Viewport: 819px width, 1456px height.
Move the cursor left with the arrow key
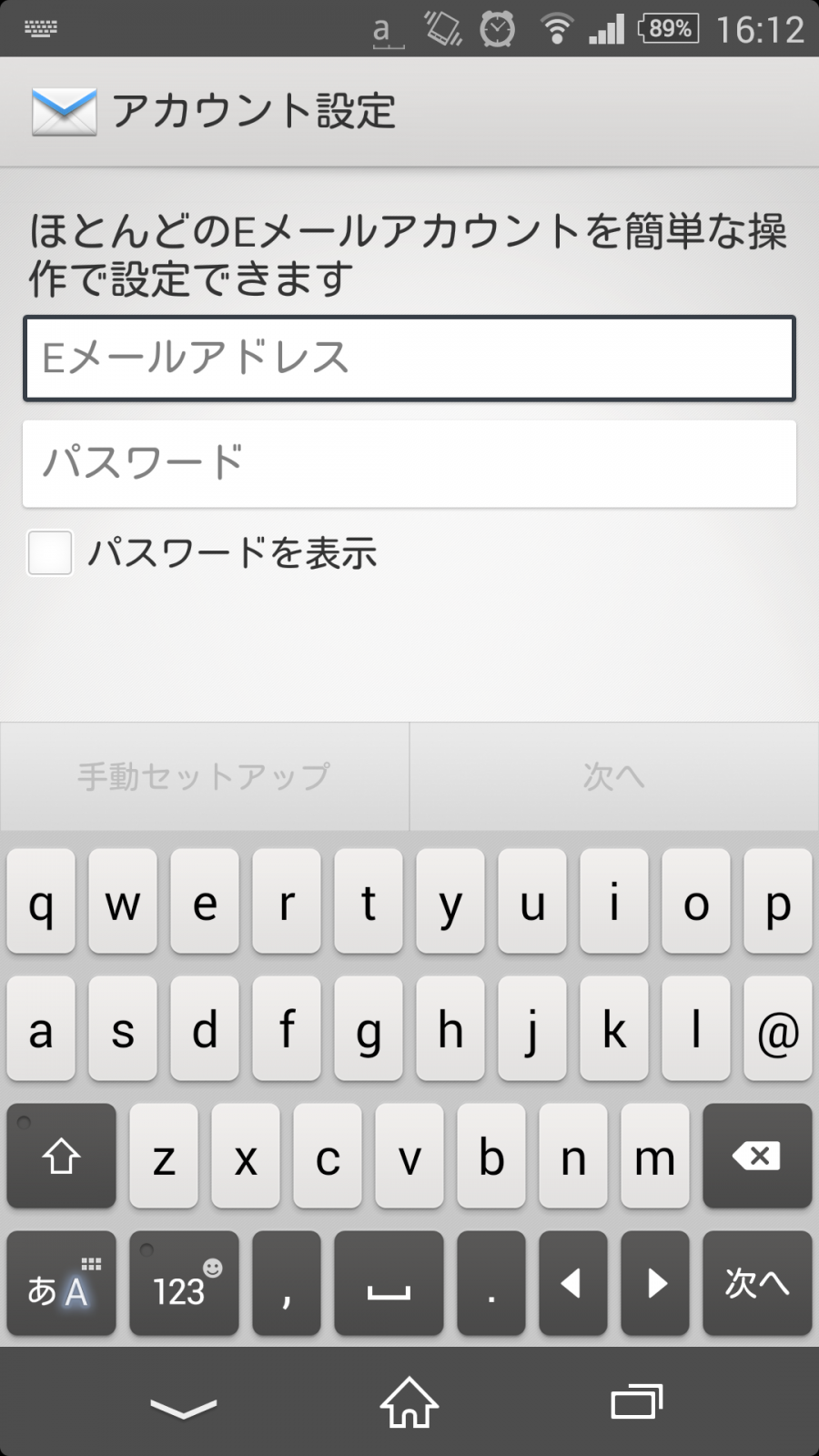(x=573, y=1283)
